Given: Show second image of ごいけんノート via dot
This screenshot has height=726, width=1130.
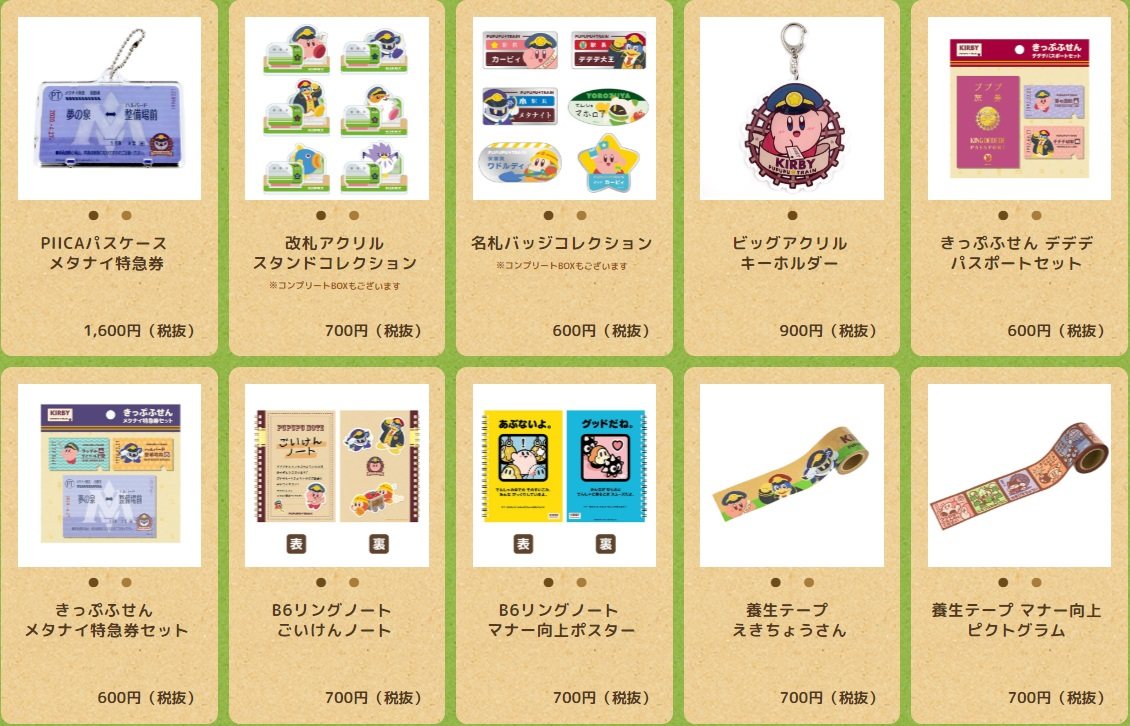Looking at the screenshot, I should click(354, 582).
